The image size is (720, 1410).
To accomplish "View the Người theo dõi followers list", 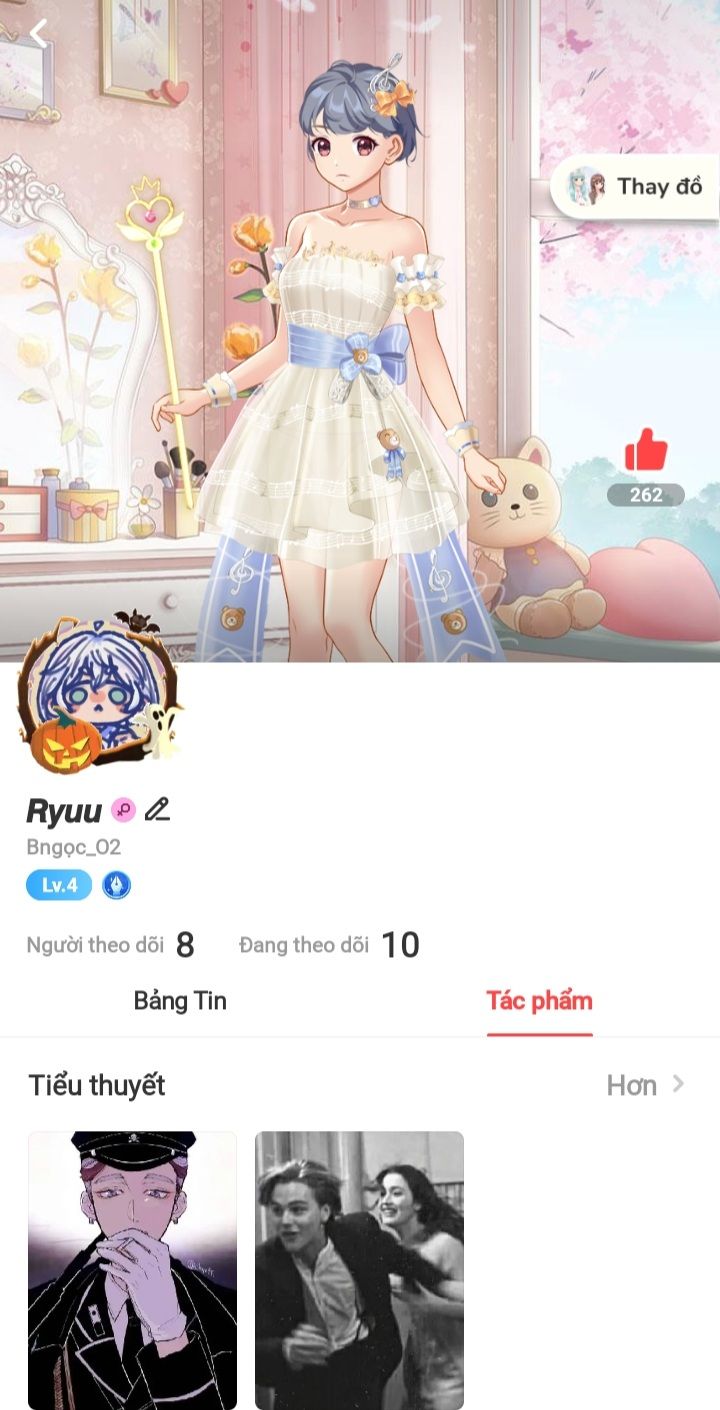I will point(110,945).
